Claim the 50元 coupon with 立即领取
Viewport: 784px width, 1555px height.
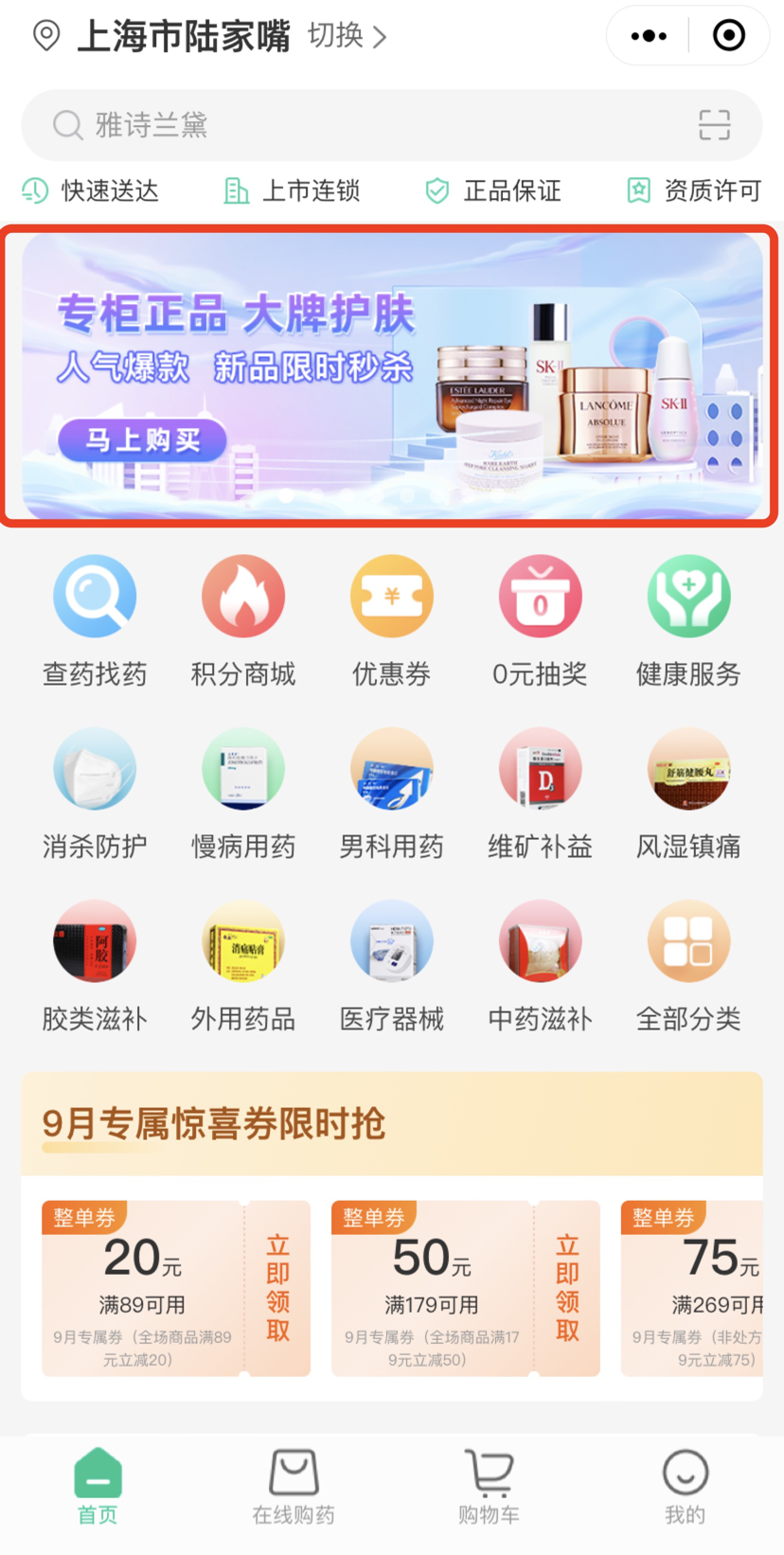tap(568, 1288)
